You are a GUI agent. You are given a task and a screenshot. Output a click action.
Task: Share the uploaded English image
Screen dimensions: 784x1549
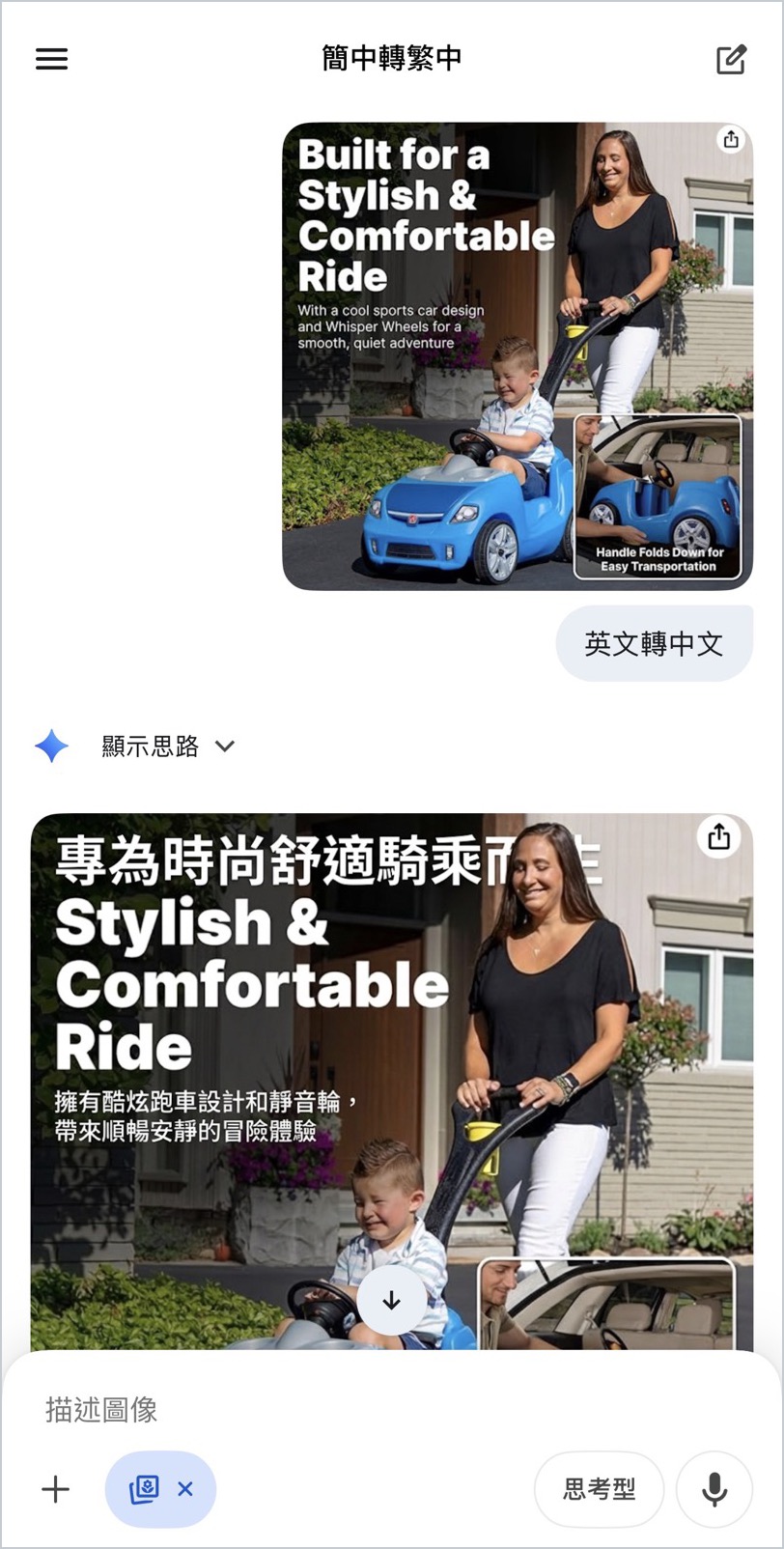tap(731, 140)
